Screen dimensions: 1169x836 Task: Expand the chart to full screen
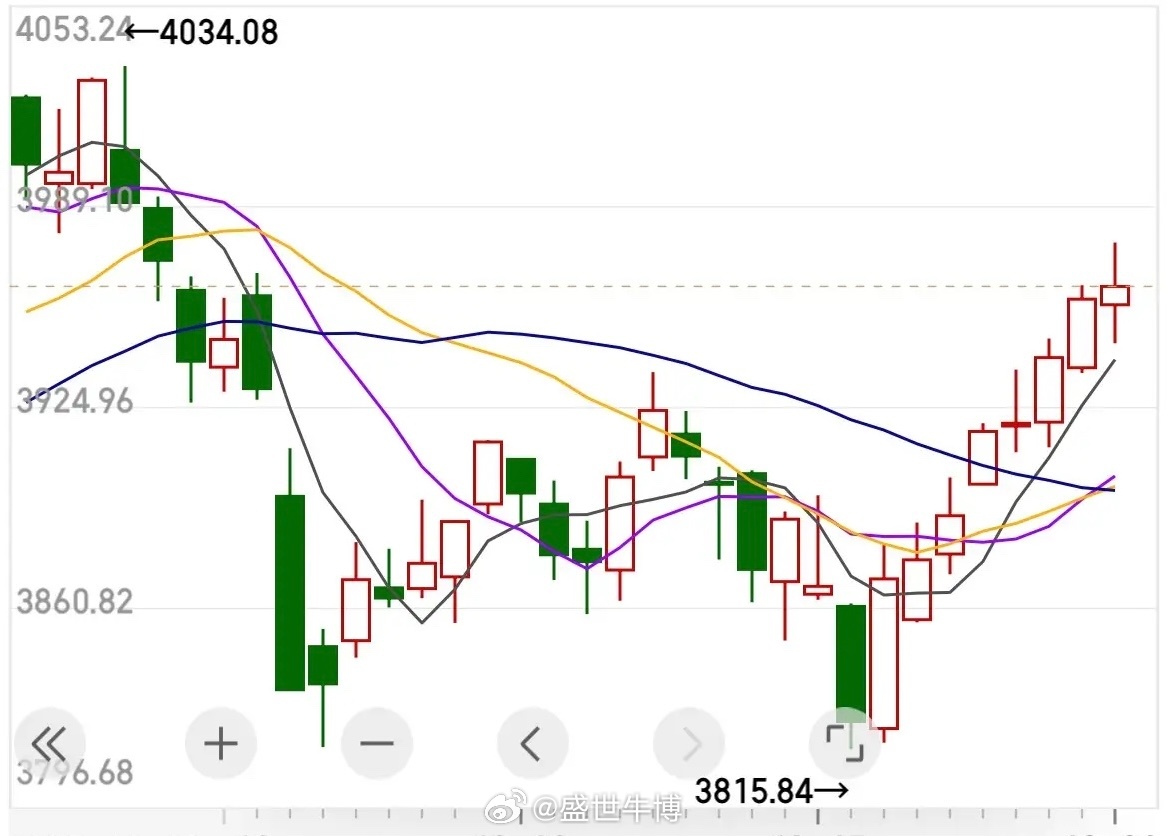[843, 743]
